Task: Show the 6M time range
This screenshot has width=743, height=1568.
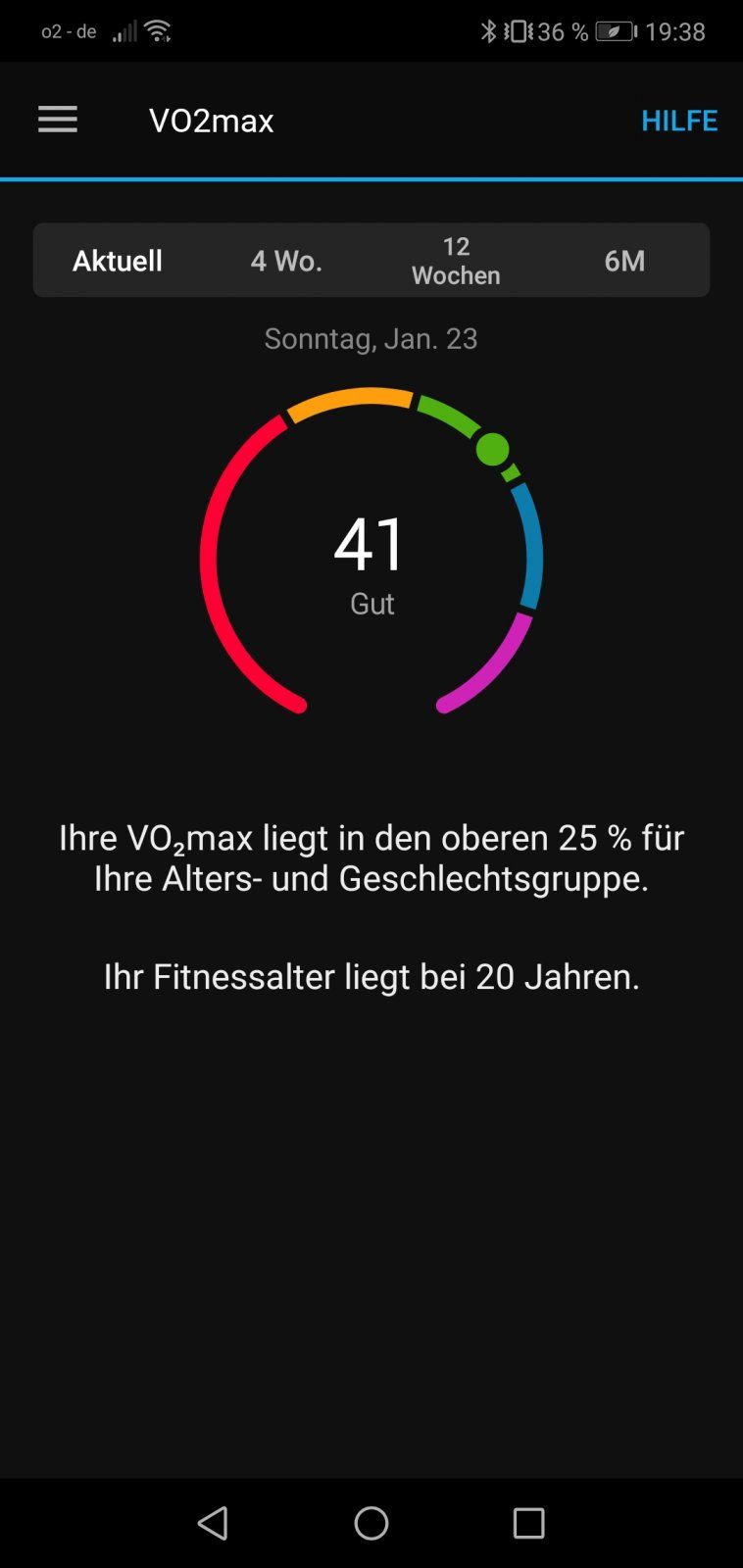Action: [x=624, y=261]
